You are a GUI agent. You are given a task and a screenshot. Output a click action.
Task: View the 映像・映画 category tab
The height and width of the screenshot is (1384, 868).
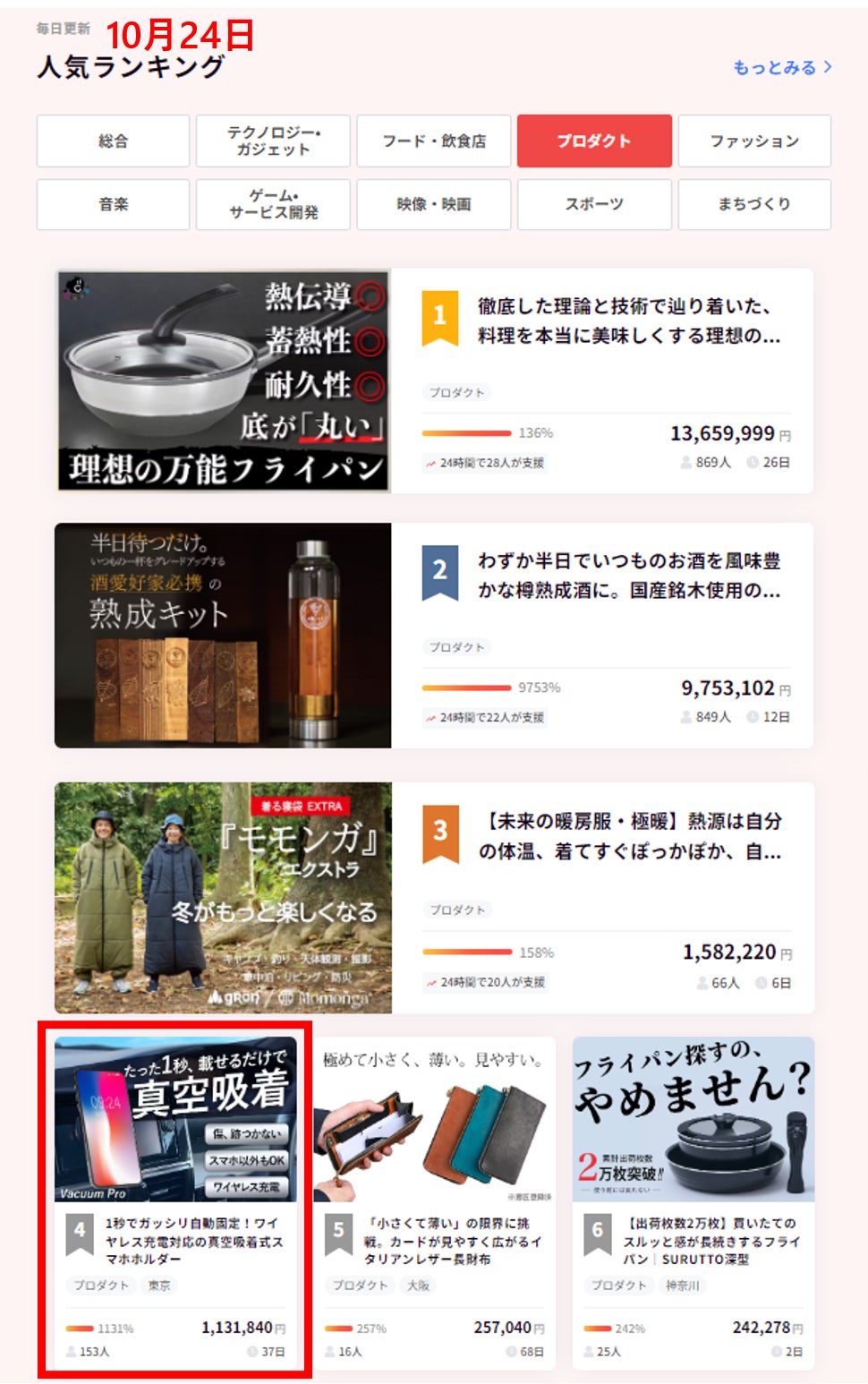coord(434,204)
